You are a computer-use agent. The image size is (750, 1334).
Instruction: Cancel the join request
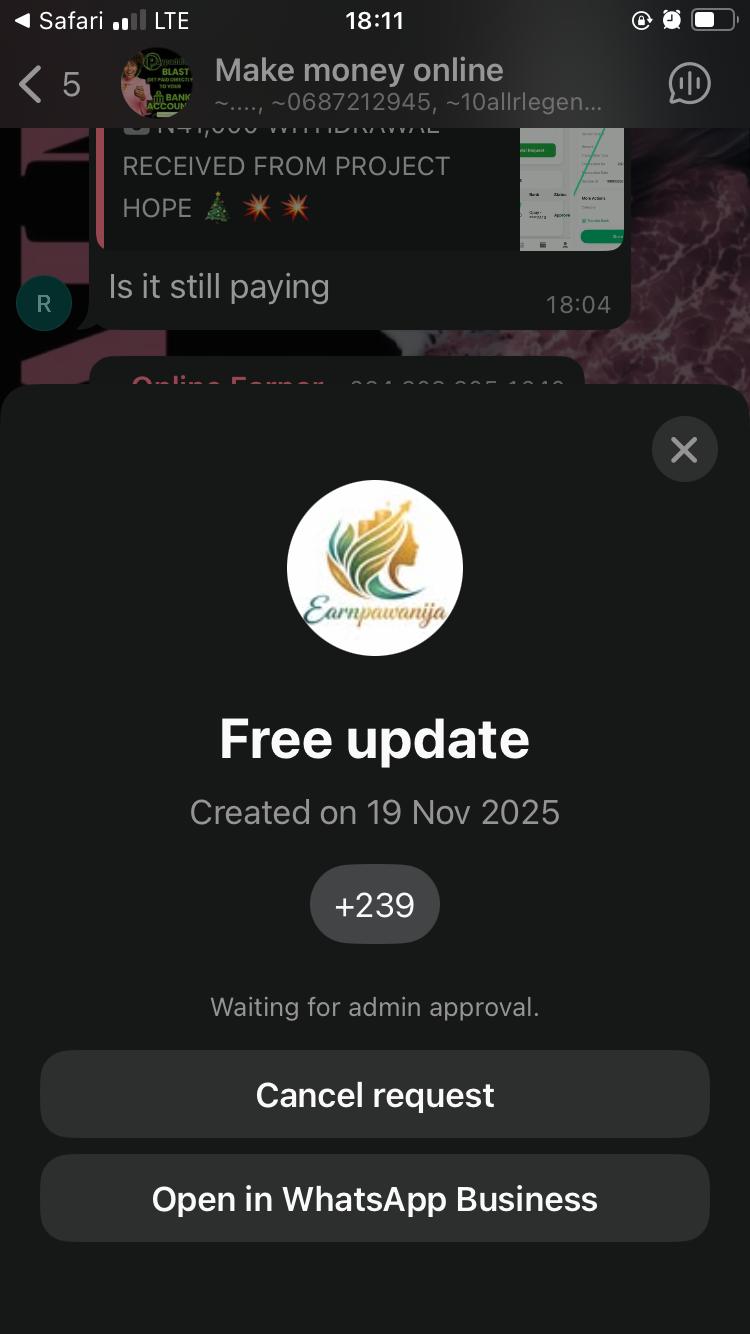click(x=375, y=1095)
